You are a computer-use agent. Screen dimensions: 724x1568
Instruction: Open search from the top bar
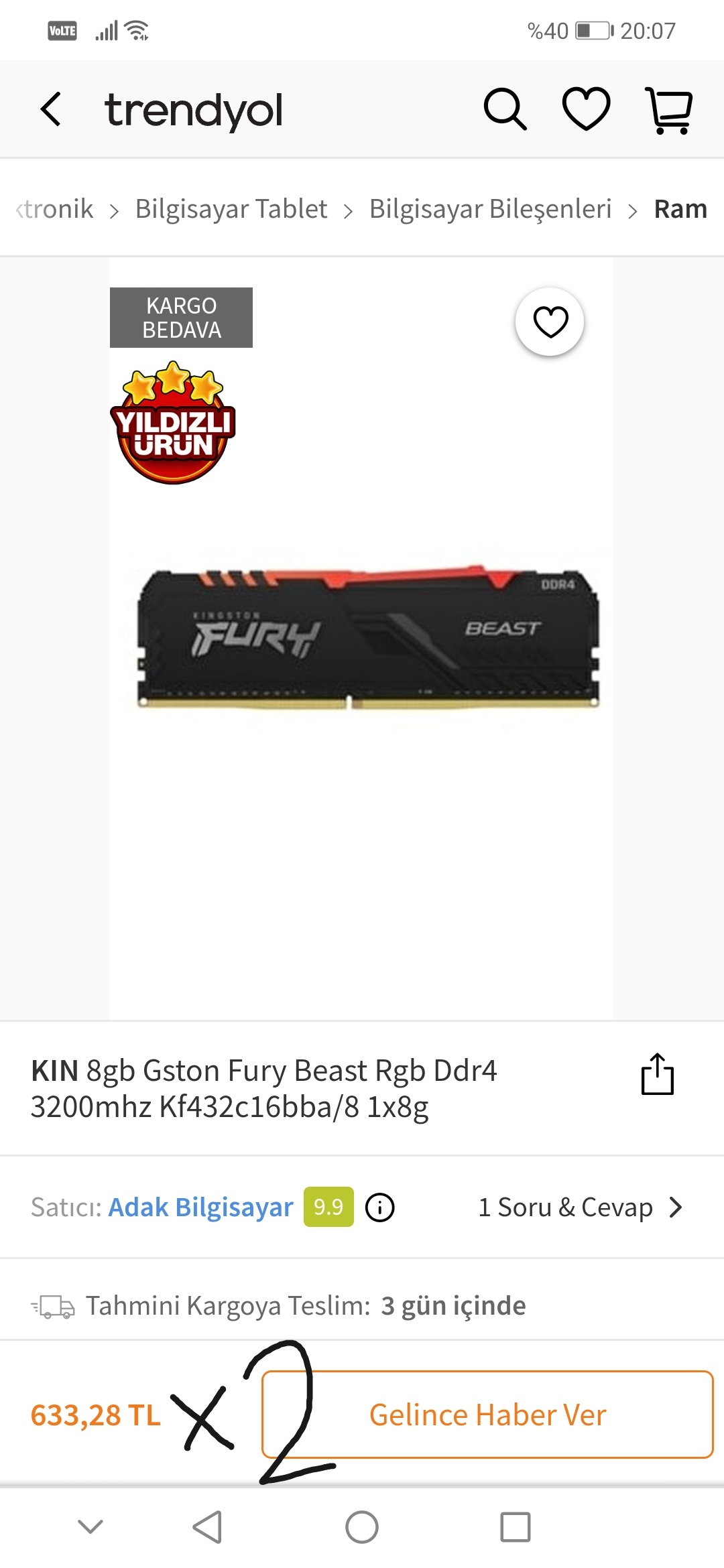click(505, 109)
